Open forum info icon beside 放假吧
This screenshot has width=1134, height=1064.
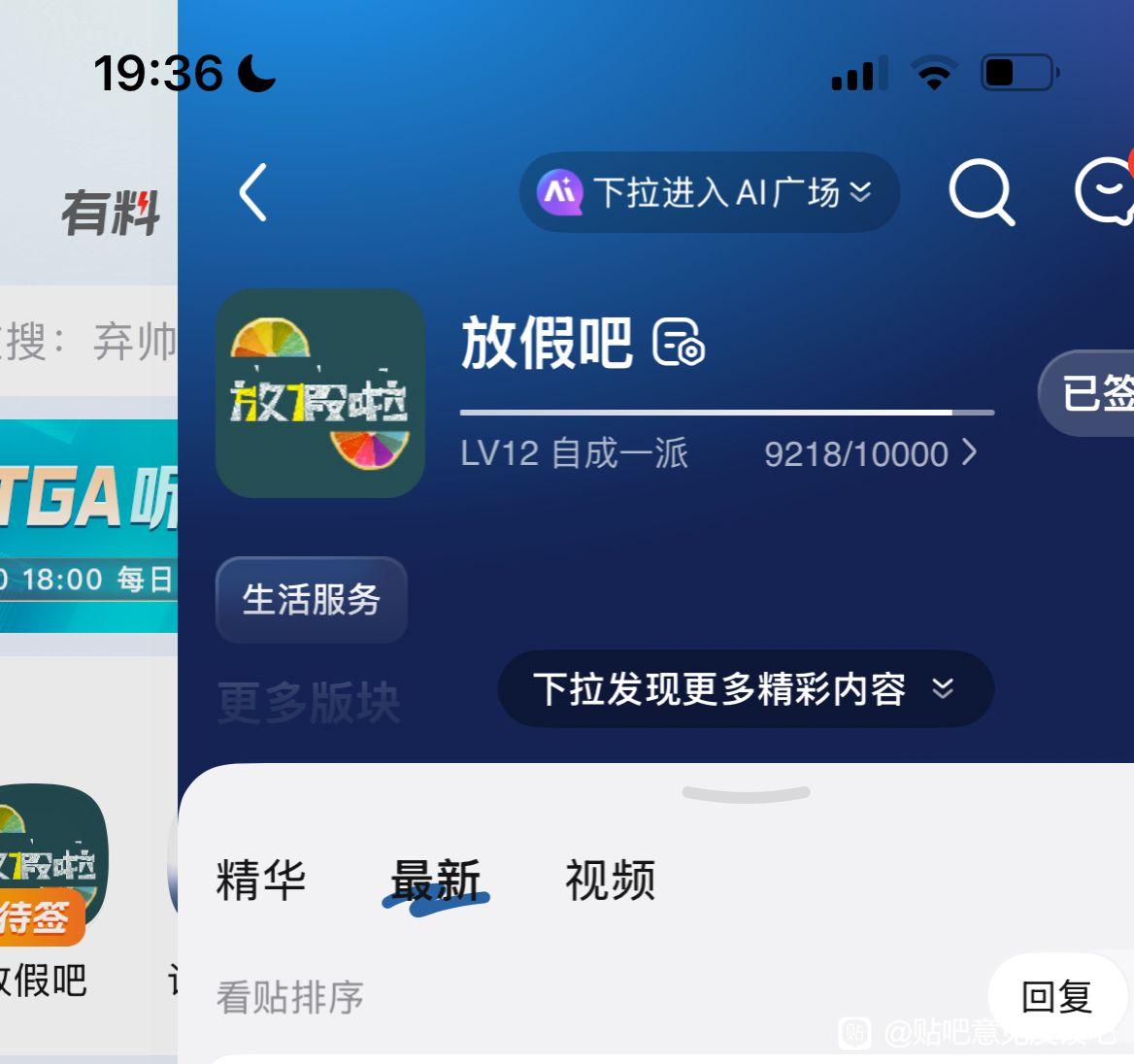pos(679,343)
